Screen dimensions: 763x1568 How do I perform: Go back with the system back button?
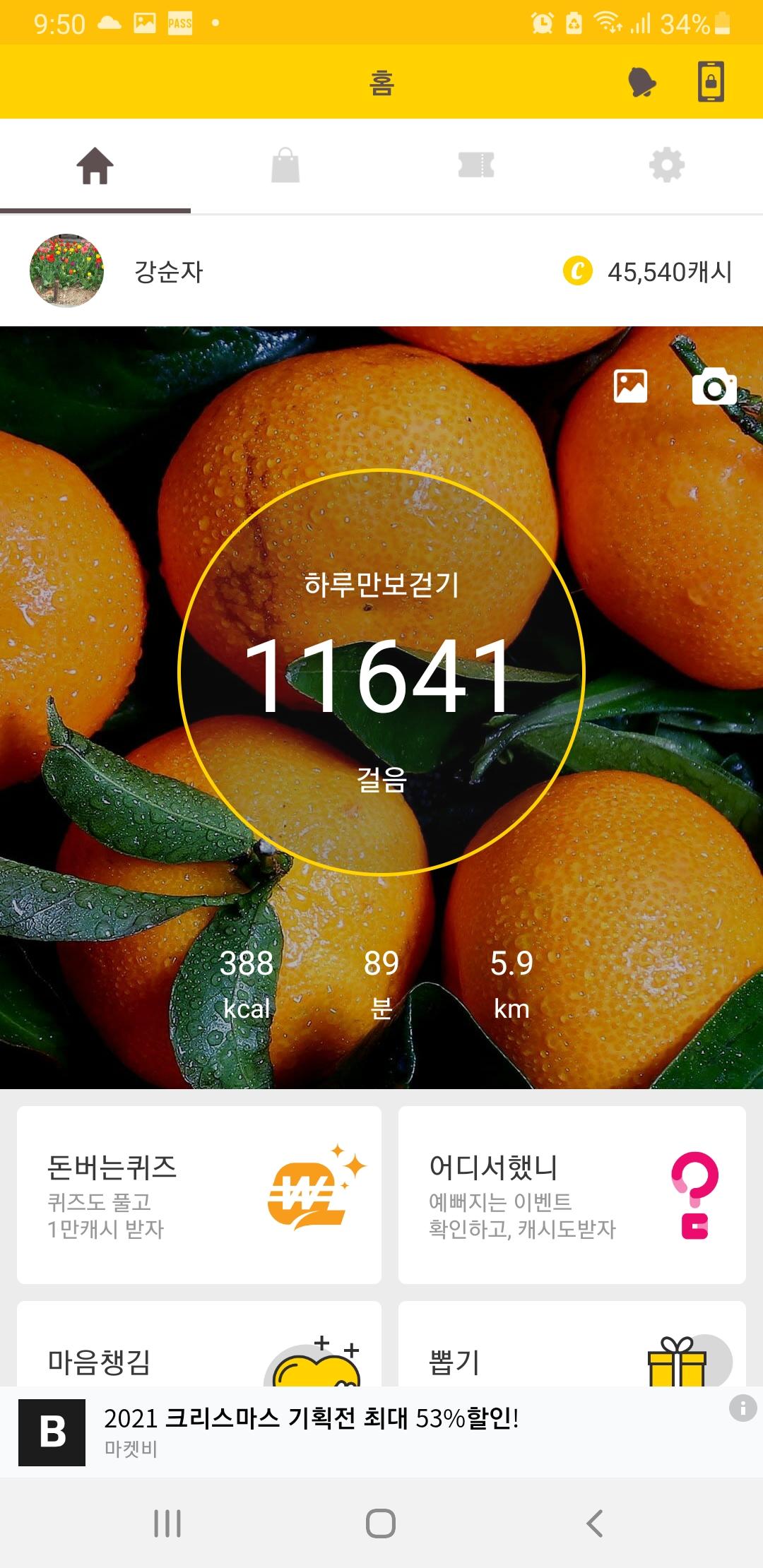pyautogui.click(x=595, y=1524)
